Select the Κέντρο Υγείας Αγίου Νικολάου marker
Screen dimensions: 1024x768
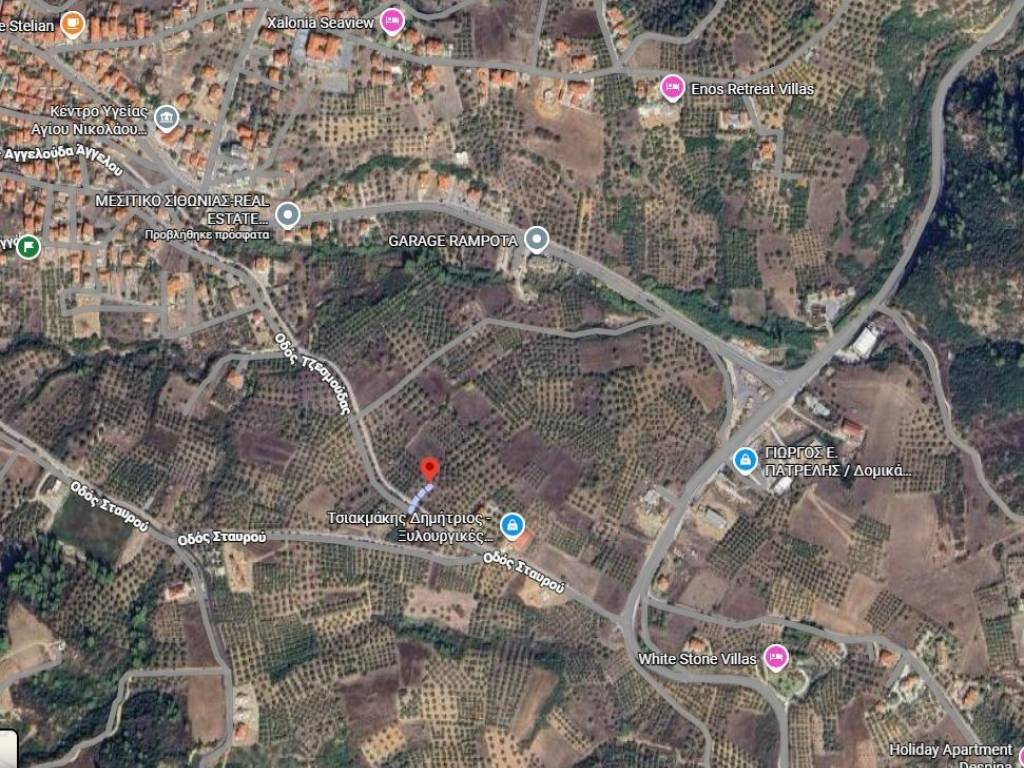[166, 119]
